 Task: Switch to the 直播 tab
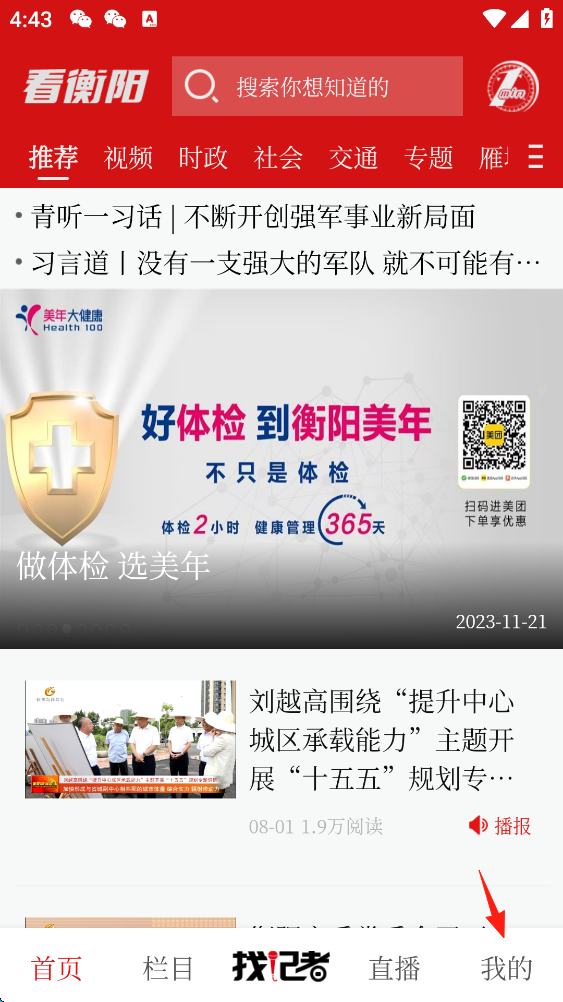click(x=394, y=968)
